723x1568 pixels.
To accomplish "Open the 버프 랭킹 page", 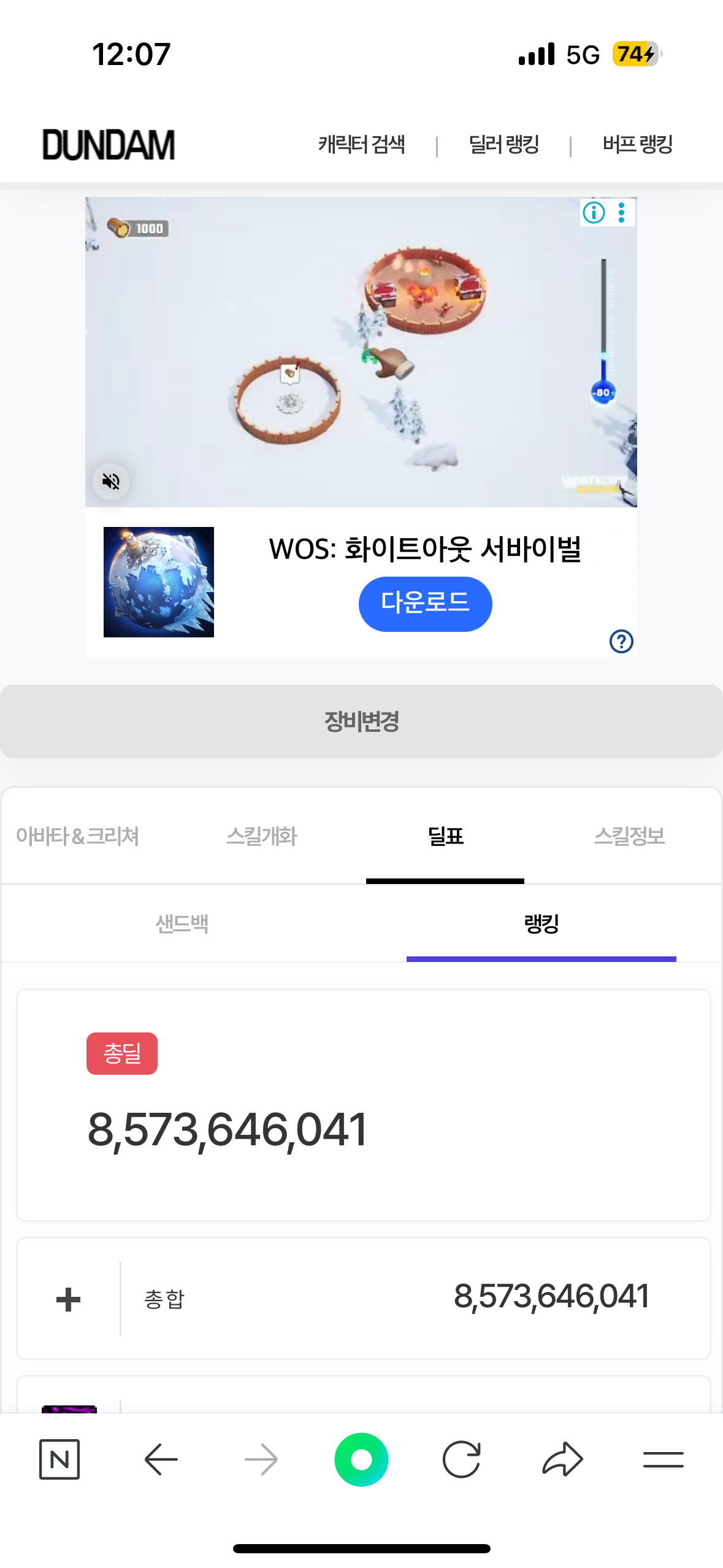I will [x=637, y=145].
